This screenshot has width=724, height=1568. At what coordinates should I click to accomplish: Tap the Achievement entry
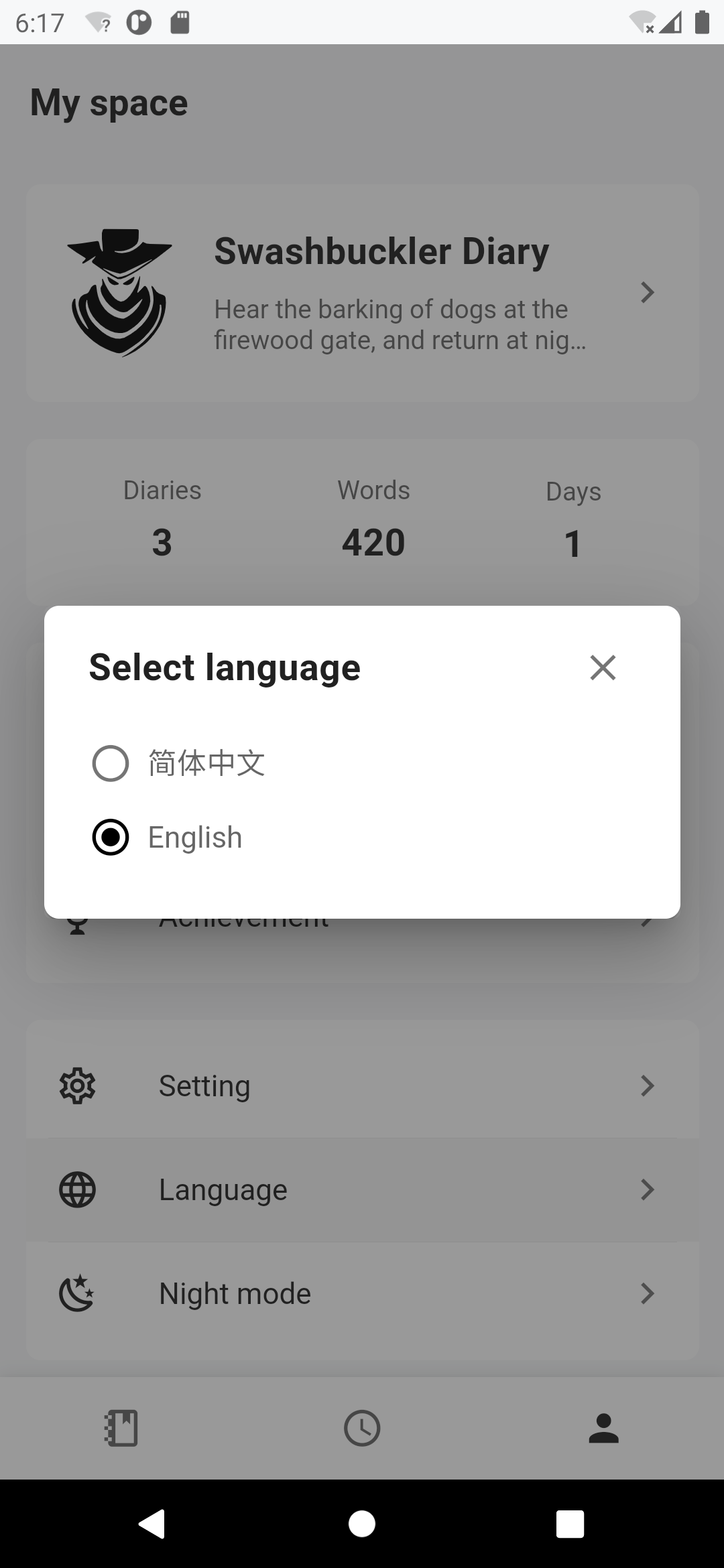(243, 919)
